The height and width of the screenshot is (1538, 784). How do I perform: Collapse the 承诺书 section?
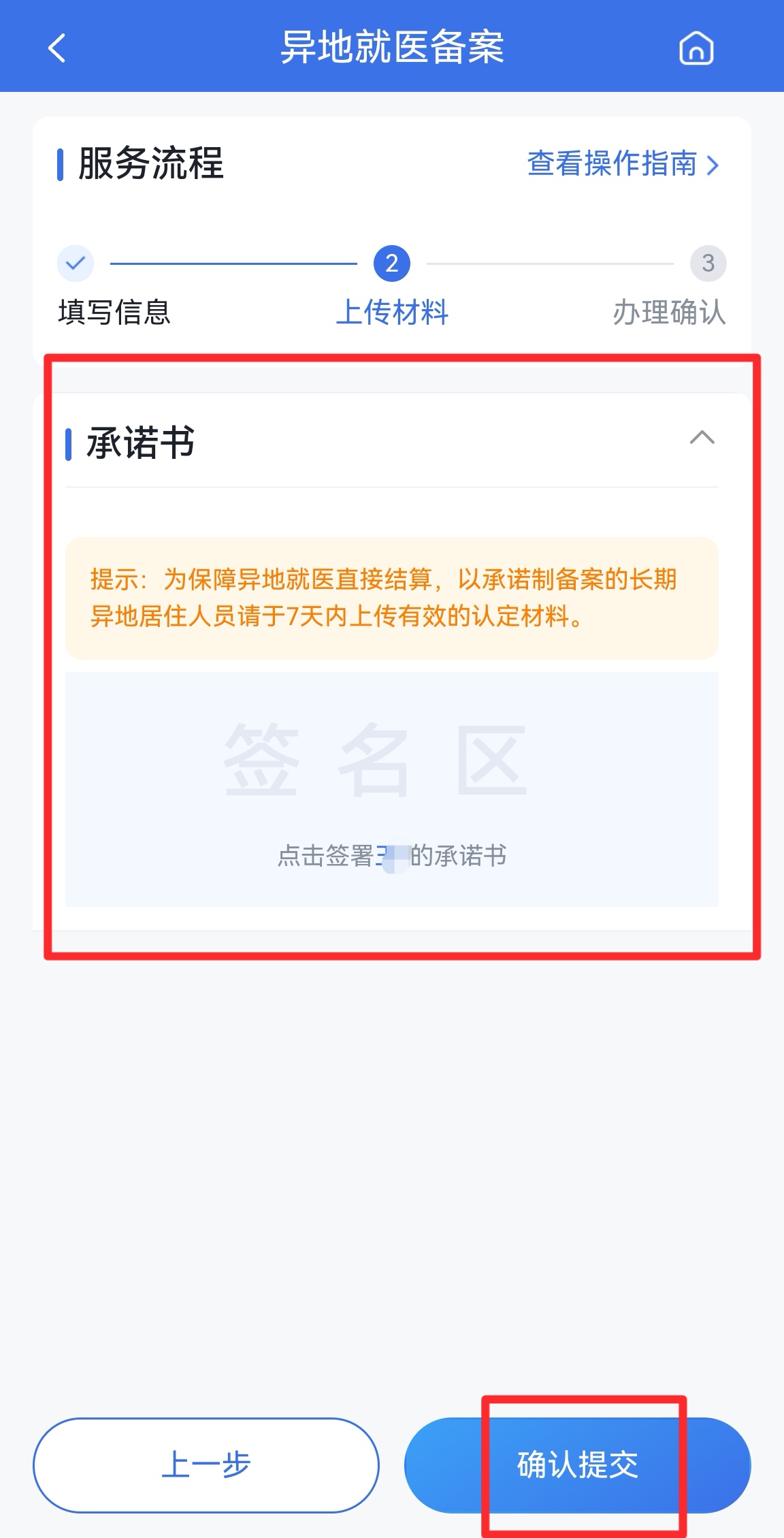702,438
